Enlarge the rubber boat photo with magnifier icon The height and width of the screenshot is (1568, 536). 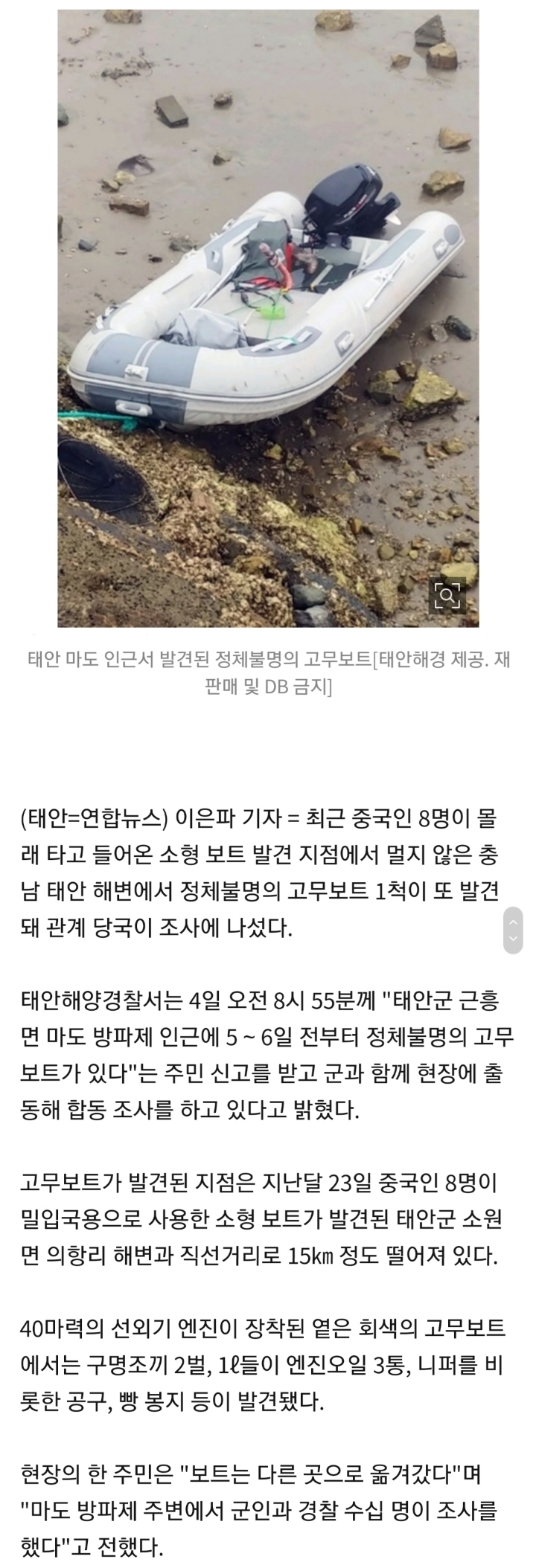tap(447, 594)
